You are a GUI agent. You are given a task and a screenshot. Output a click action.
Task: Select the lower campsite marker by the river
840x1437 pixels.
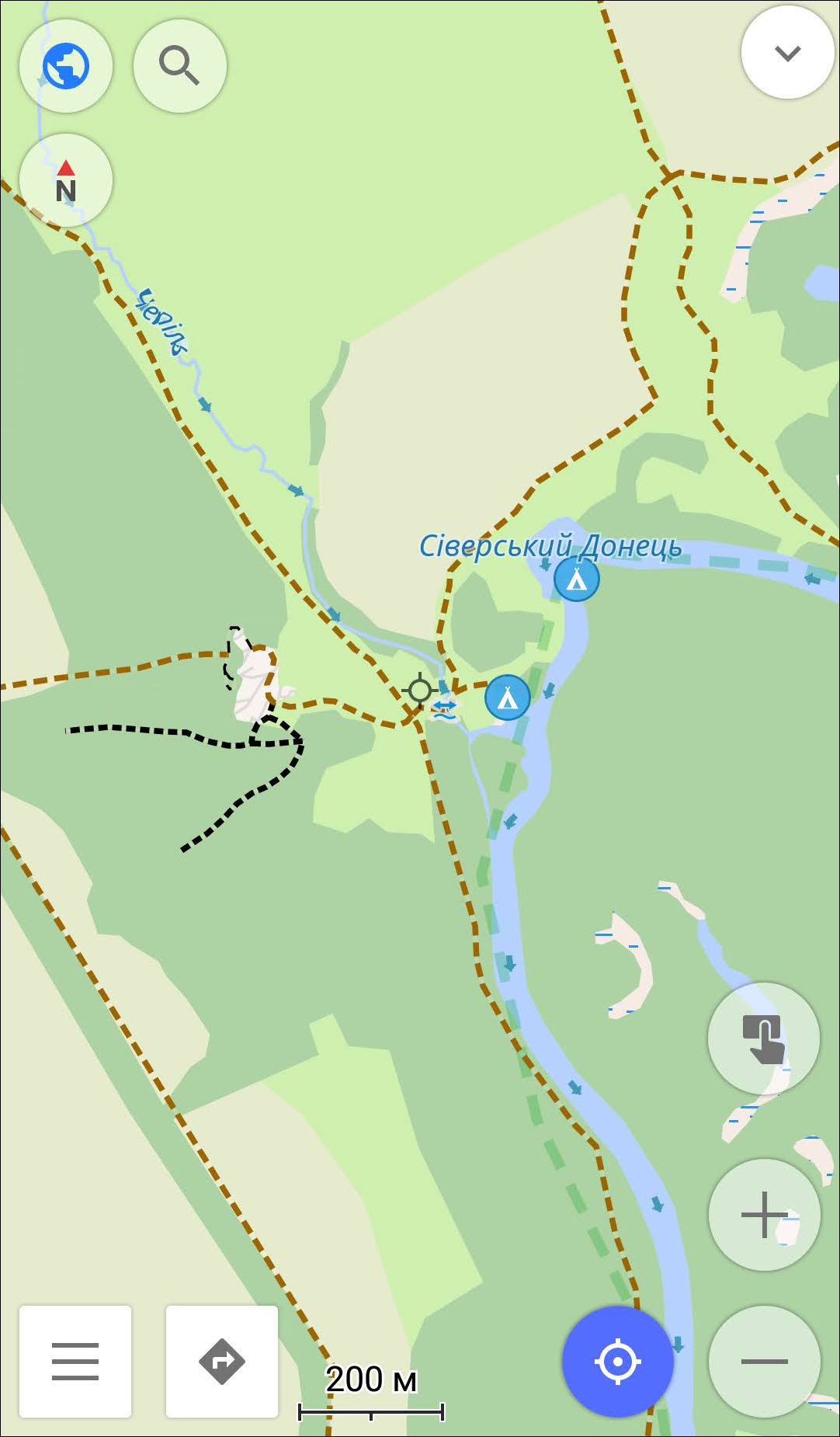[508, 698]
